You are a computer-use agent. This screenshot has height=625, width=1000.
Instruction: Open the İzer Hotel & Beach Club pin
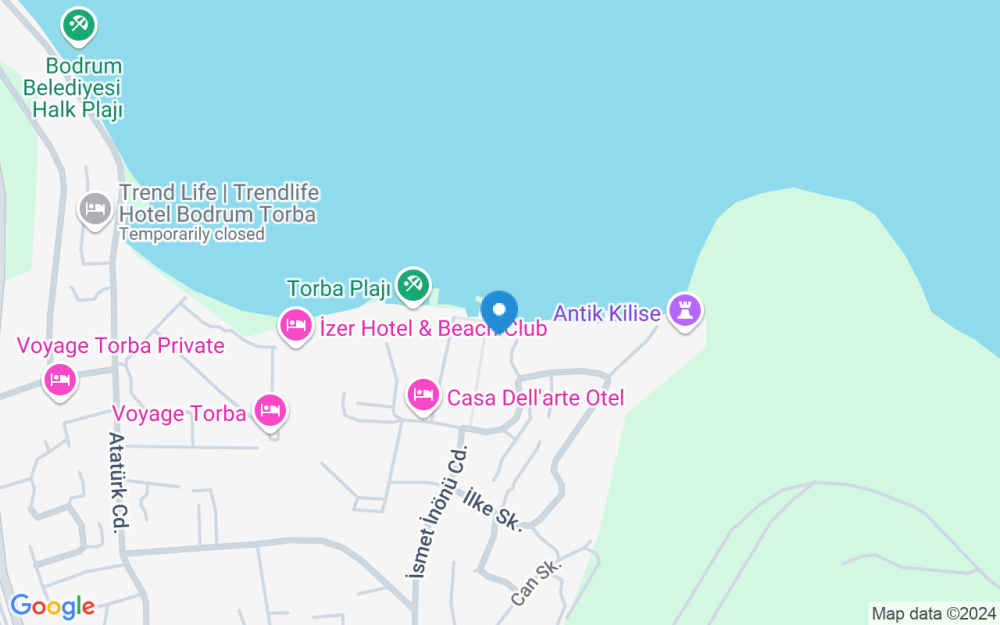(x=296, y=327)
